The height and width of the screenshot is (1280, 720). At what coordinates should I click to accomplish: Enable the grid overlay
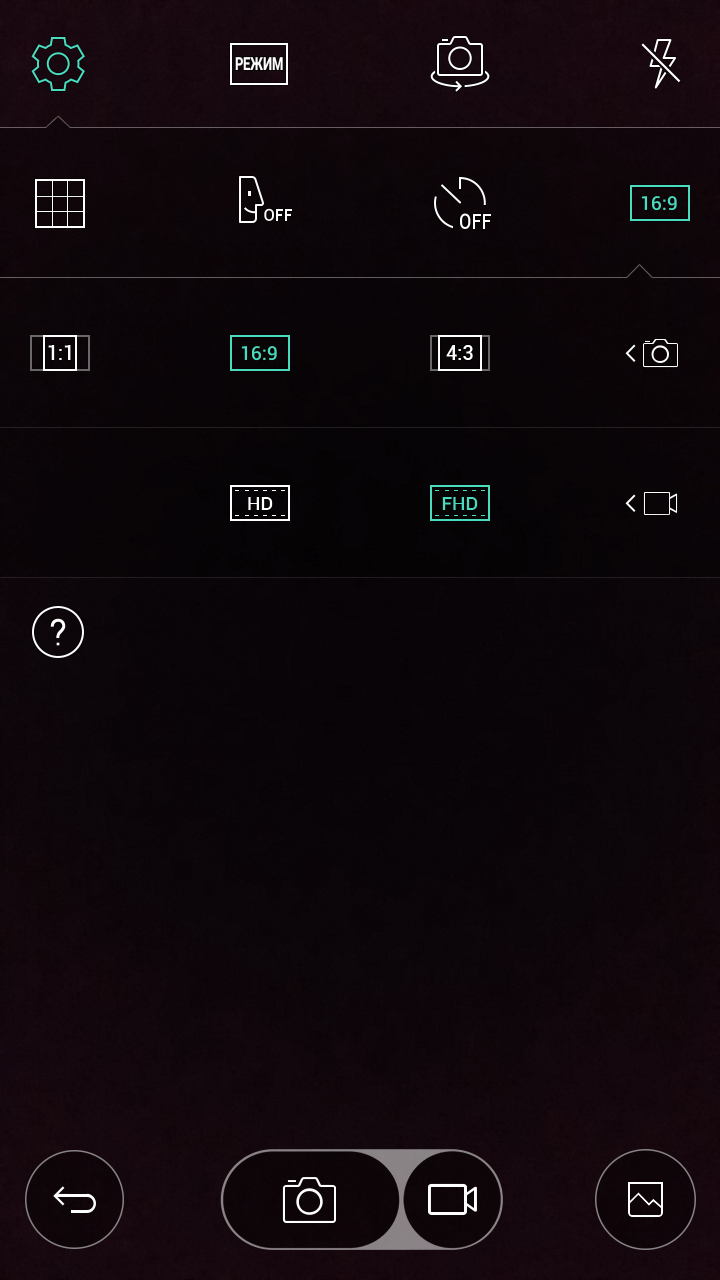(x=60, y=203)
